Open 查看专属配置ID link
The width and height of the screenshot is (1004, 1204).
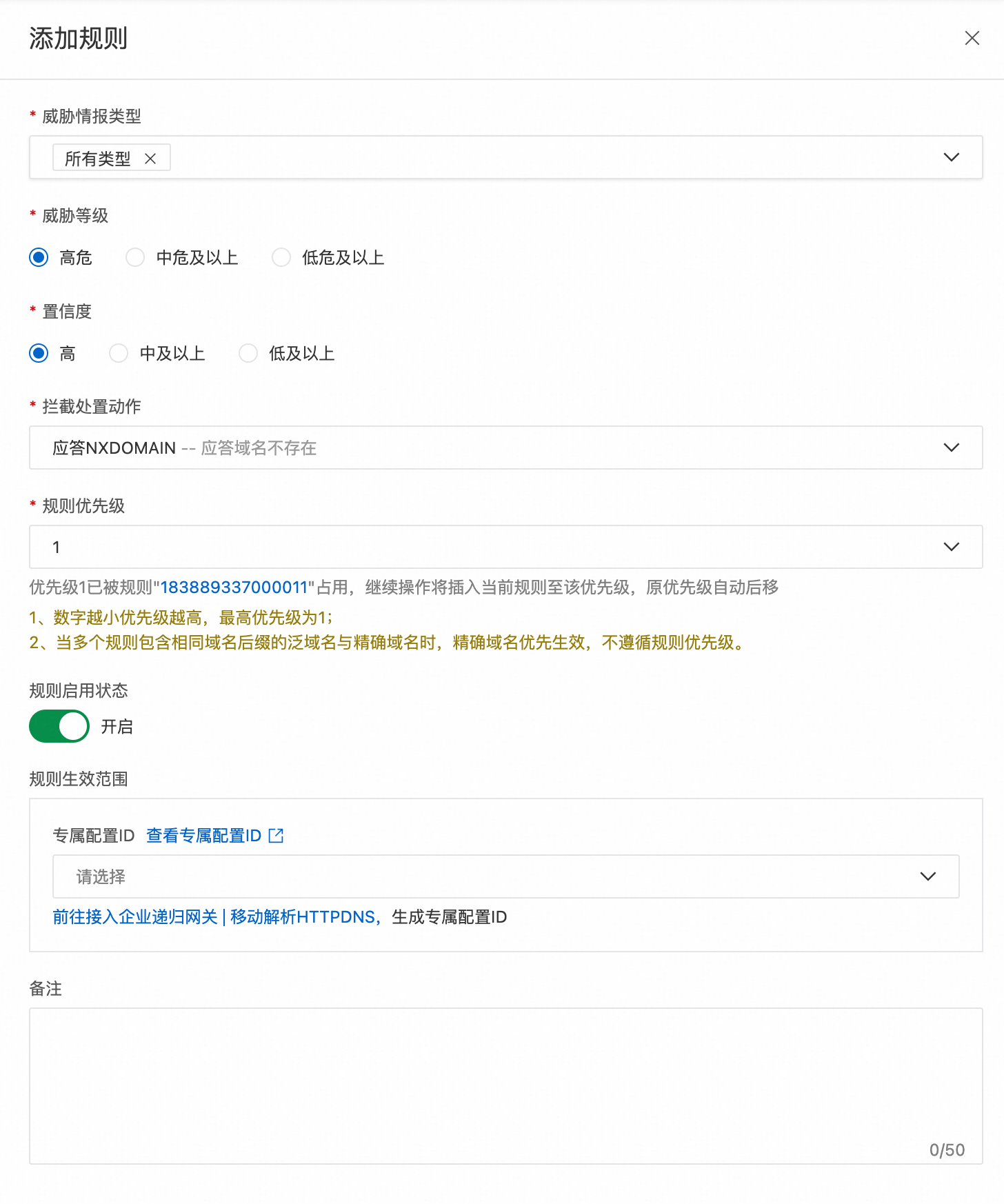pyautogui.click(x=214, y=836)
